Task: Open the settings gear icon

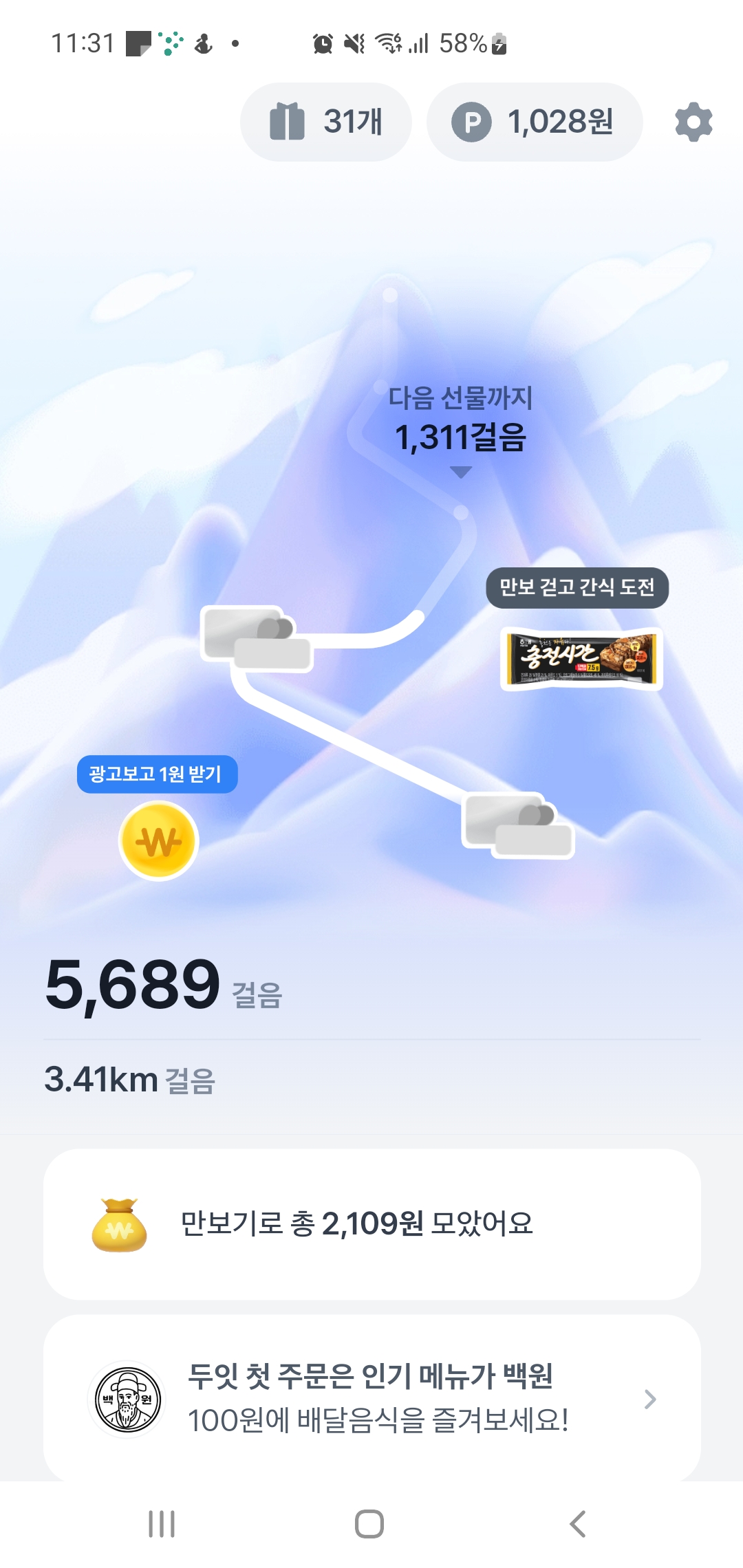Action: click(693, 122)
